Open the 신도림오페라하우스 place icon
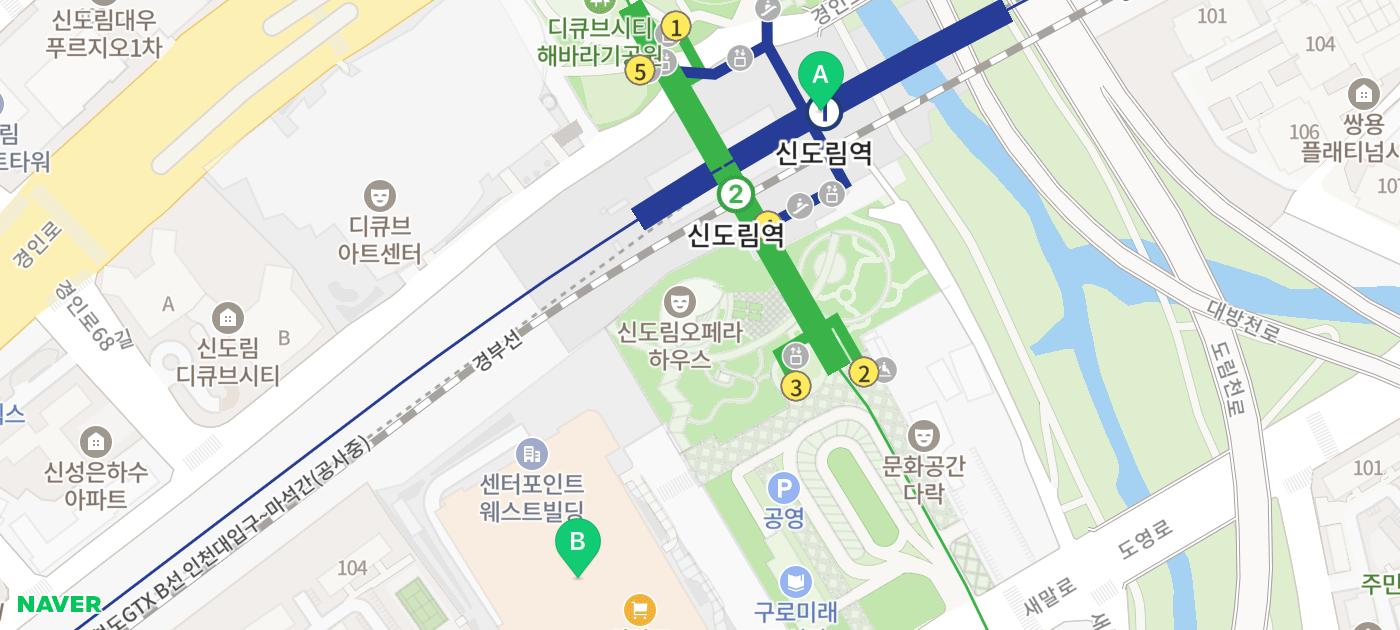1400x630 pixels. [x=680, y=299]
